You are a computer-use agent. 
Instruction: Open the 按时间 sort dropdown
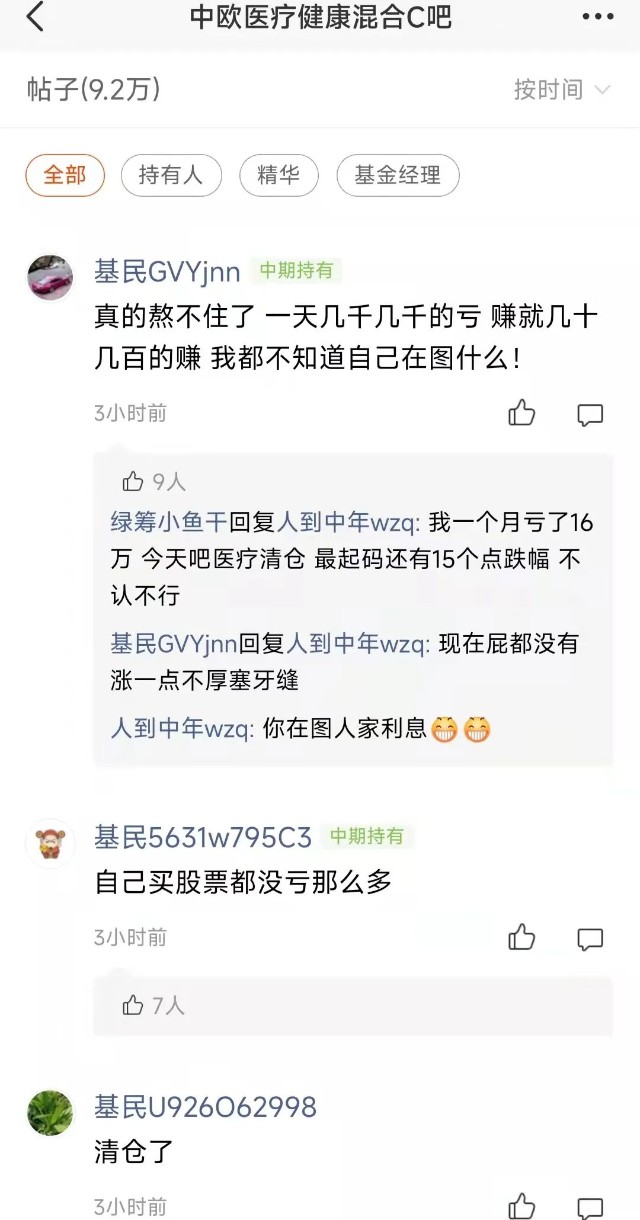click(x=561, y=90)
